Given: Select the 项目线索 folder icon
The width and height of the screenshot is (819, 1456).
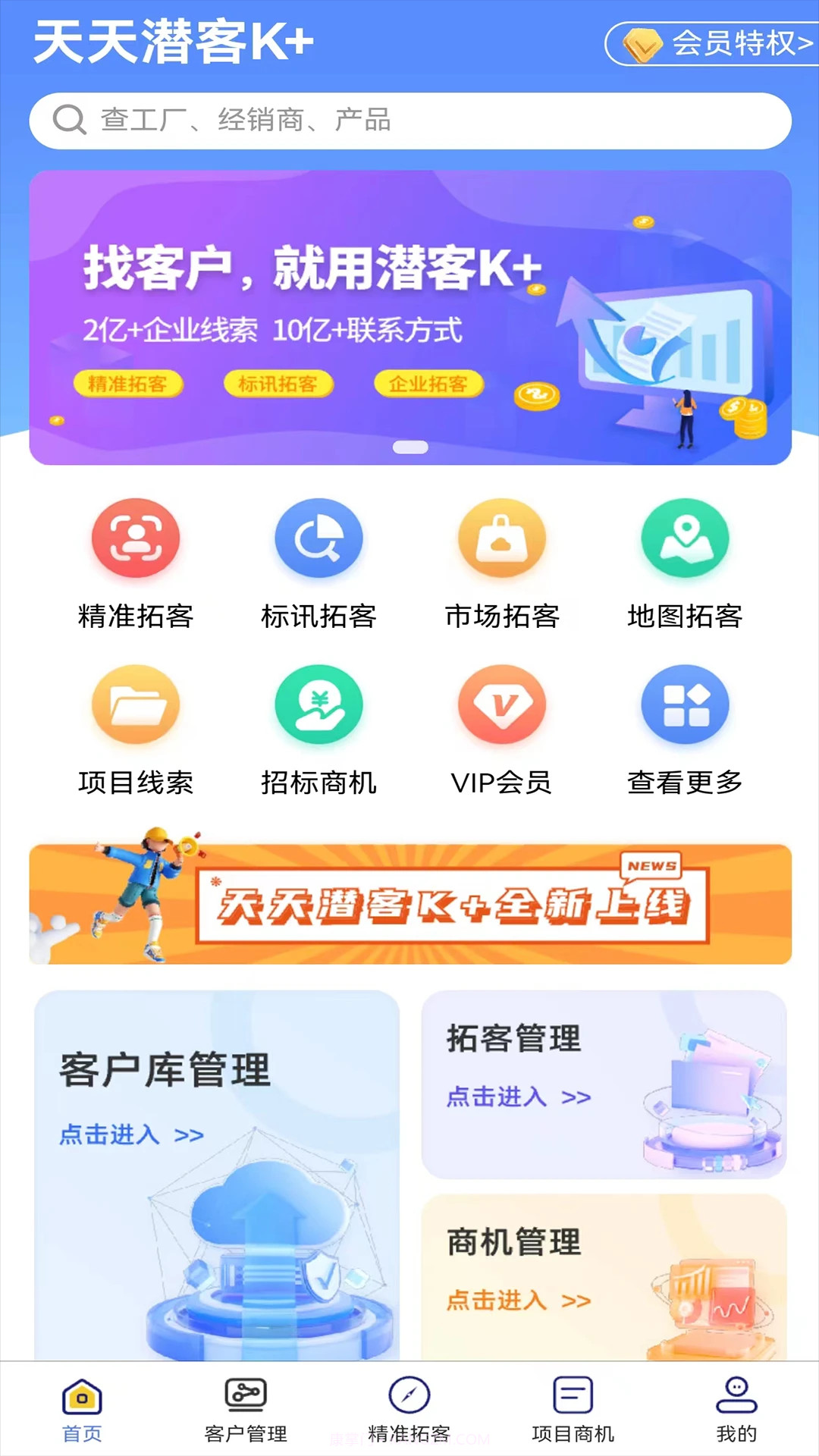Looking at the screenshot, I should [135, 707].
